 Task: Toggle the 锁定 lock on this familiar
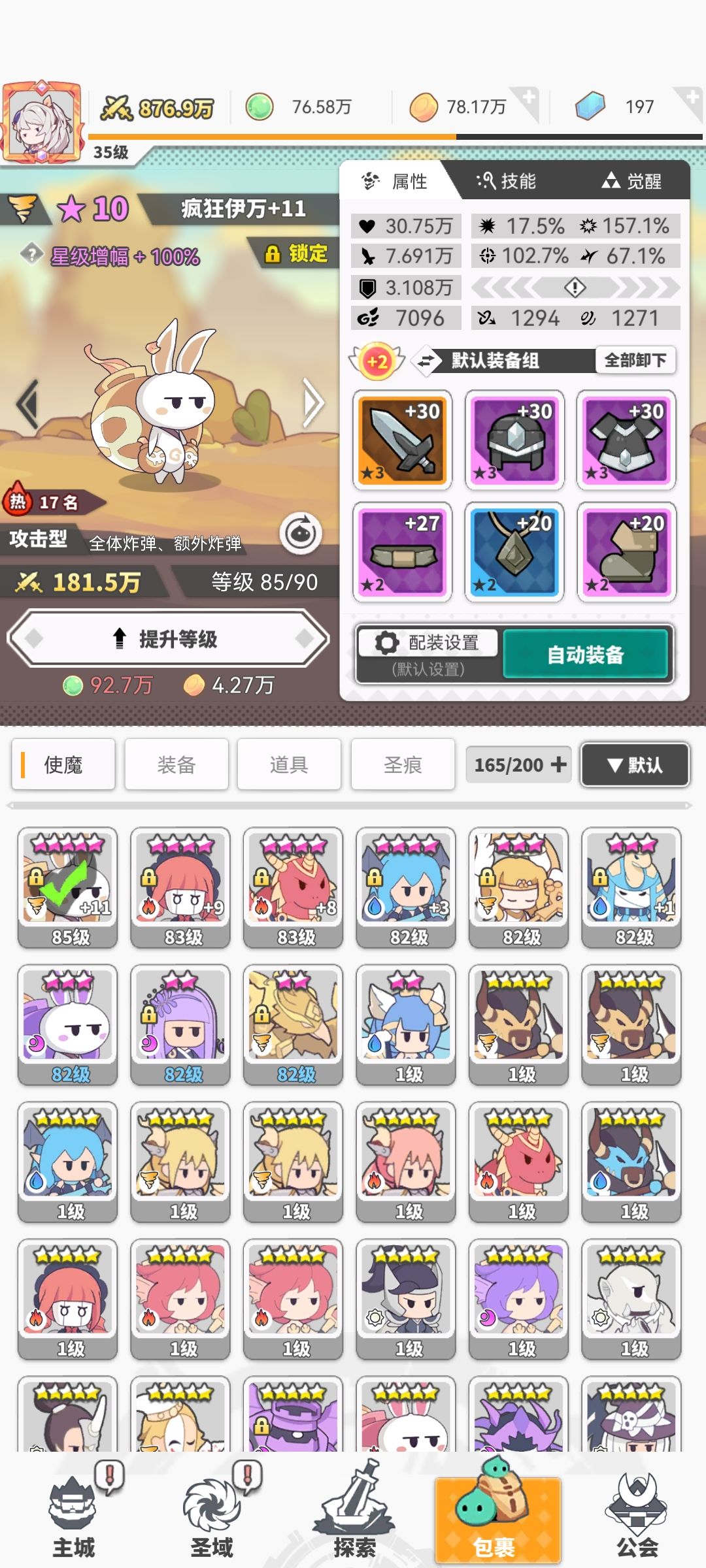[x=295, y=253]
